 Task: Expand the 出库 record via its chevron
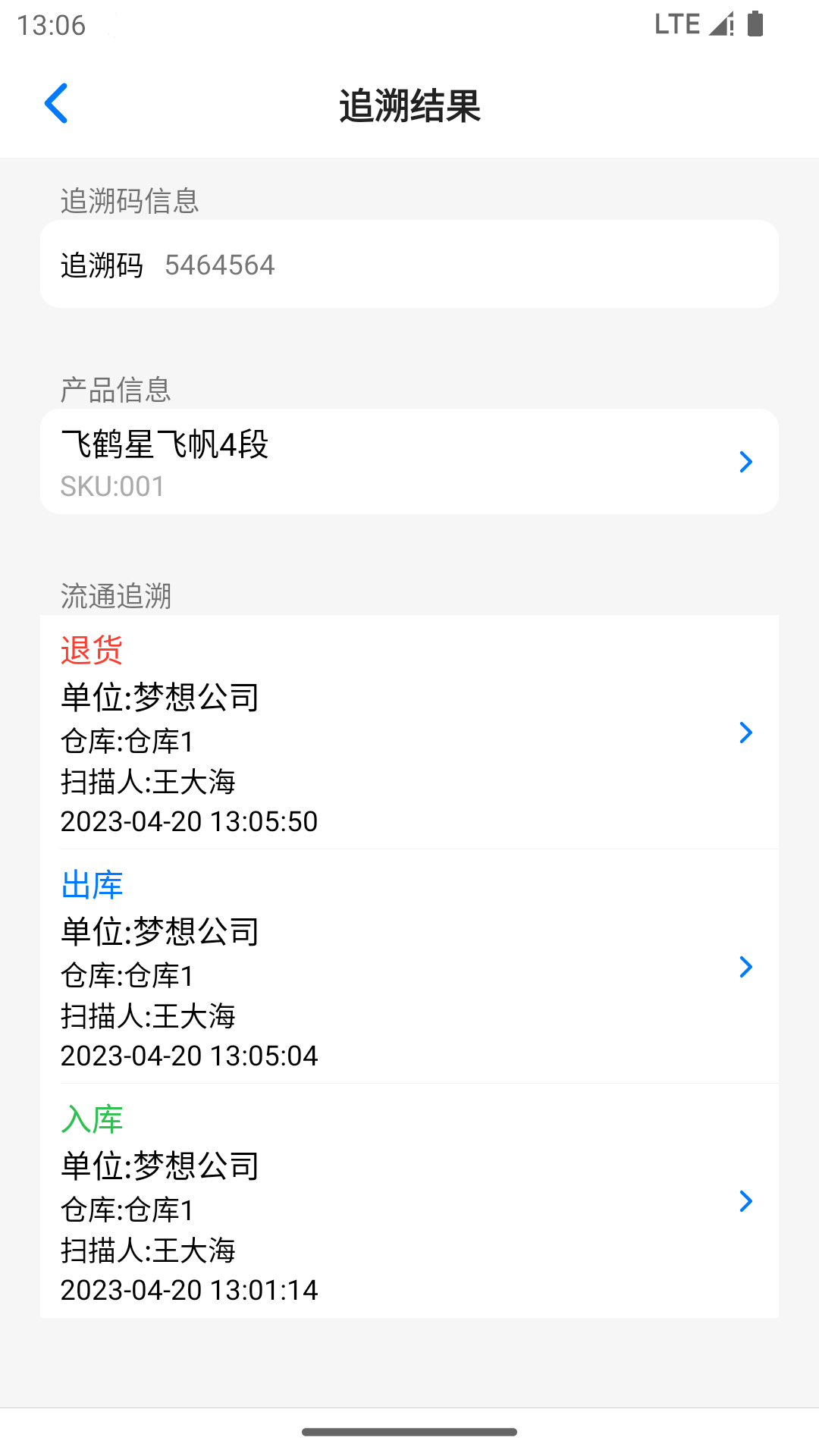(x=746, y=966)
